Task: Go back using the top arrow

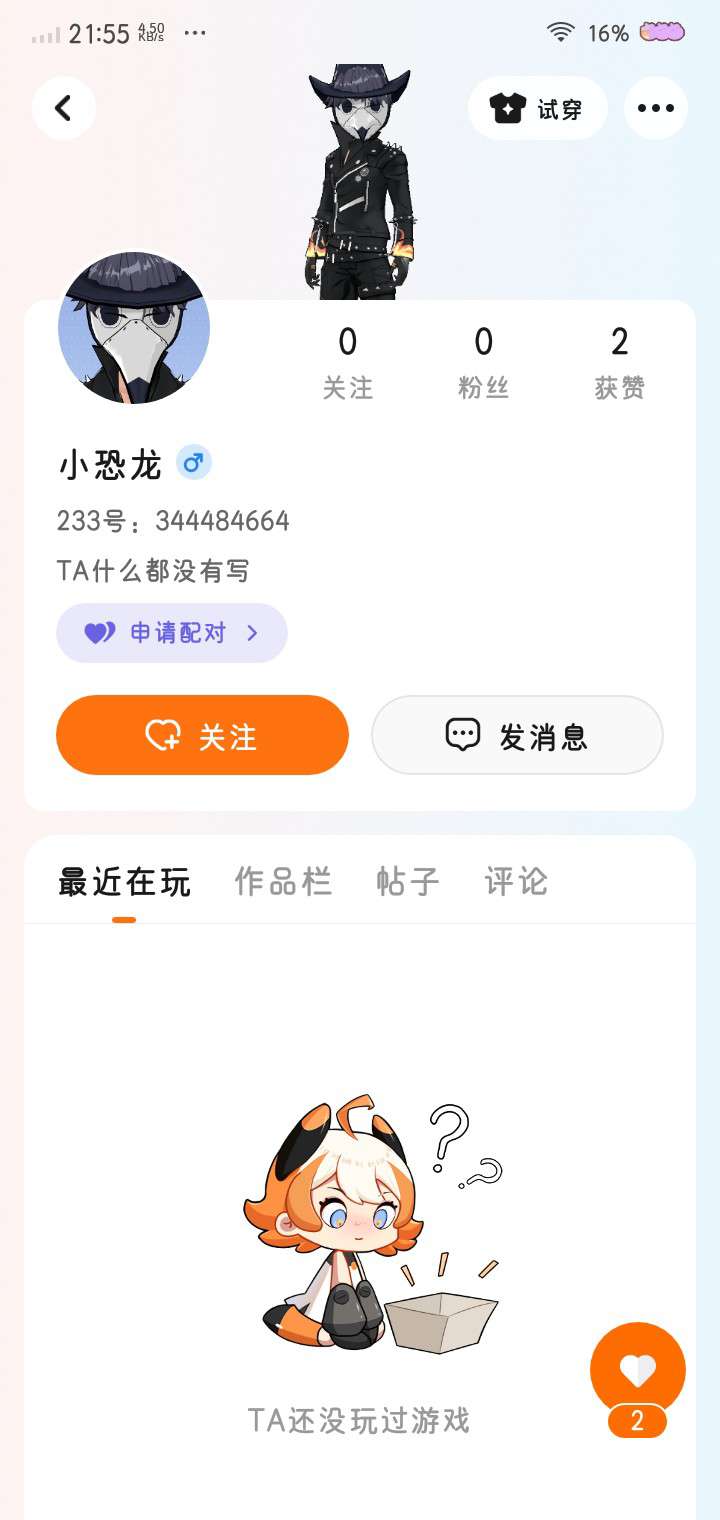Action: pos(64,108)
